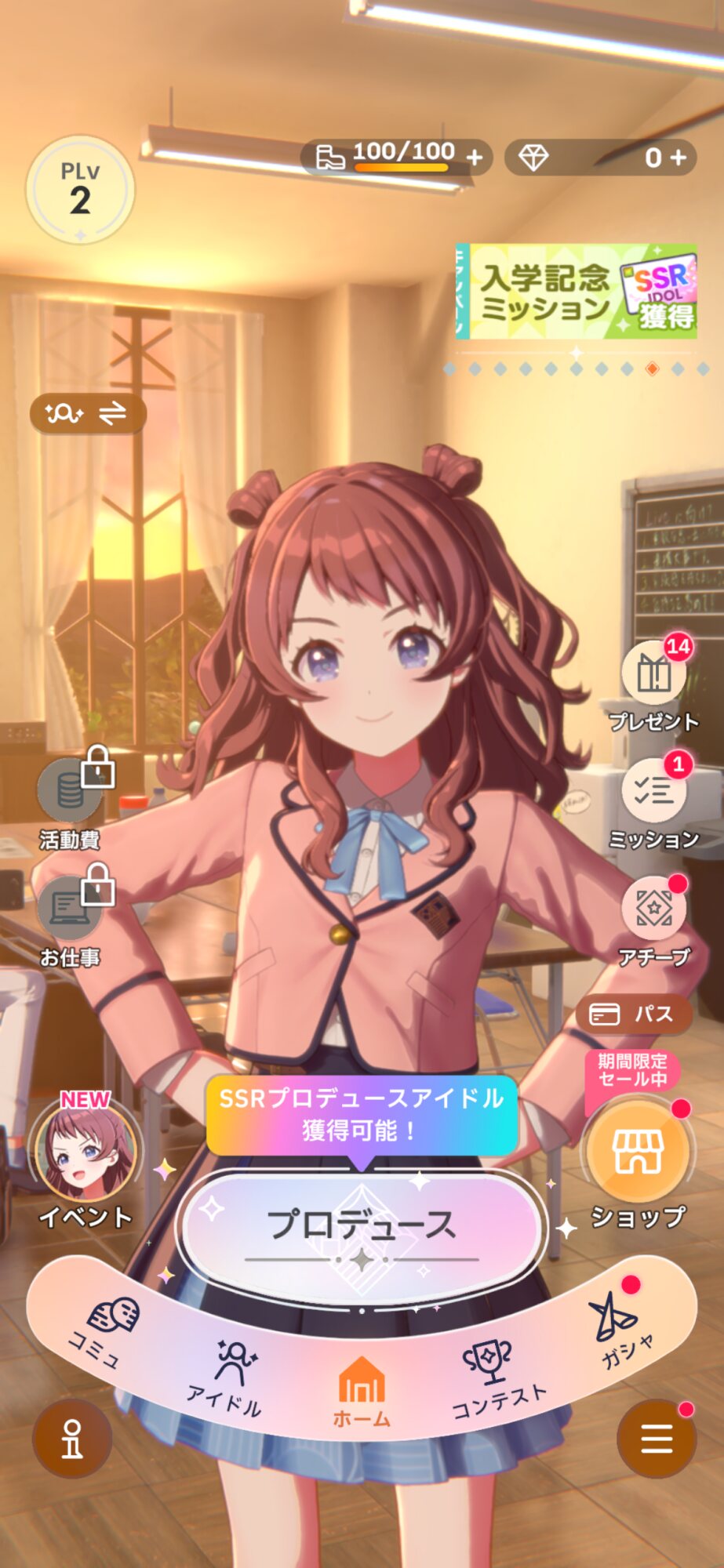Add stamina with the plus next to 100/100

pos(475,158)
